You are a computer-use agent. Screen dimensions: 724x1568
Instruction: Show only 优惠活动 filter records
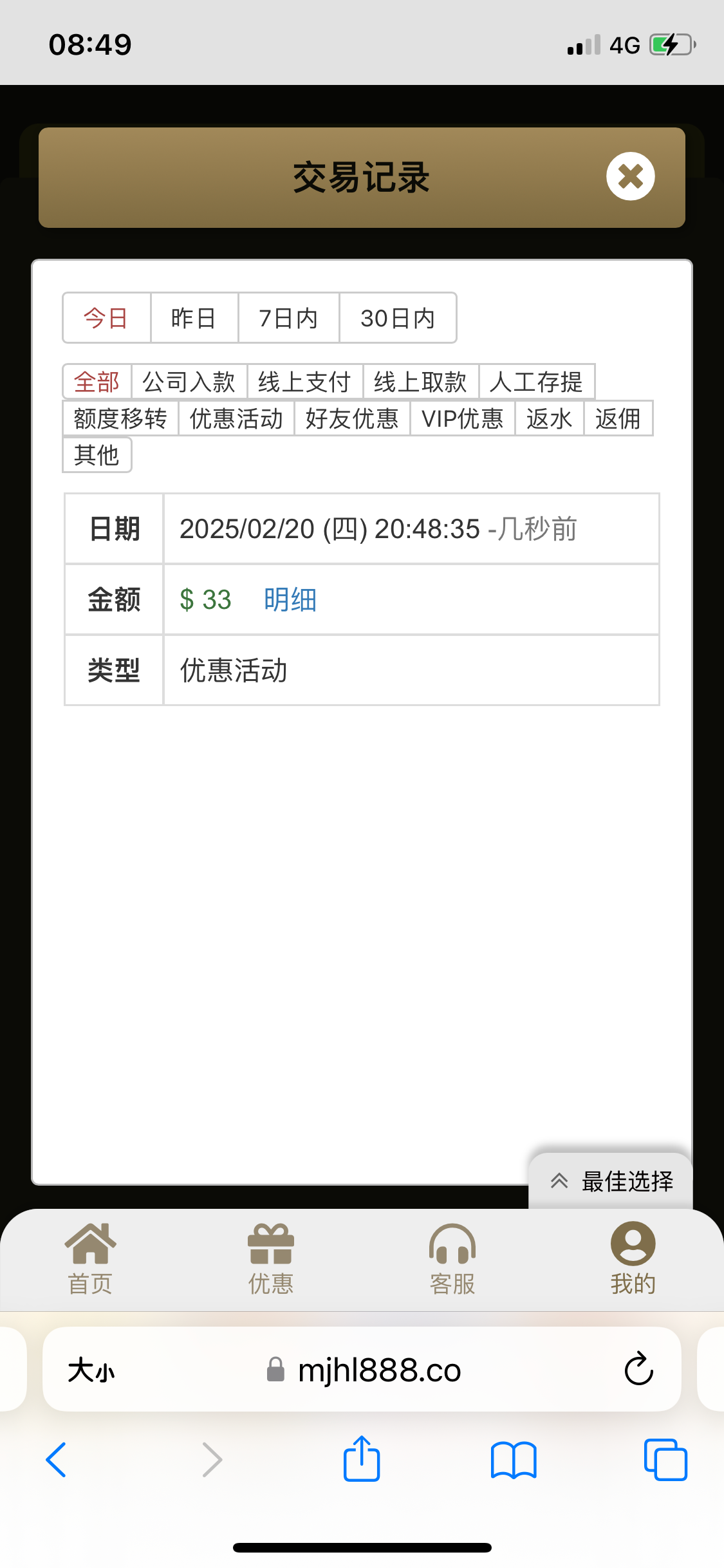coord(236,418)
